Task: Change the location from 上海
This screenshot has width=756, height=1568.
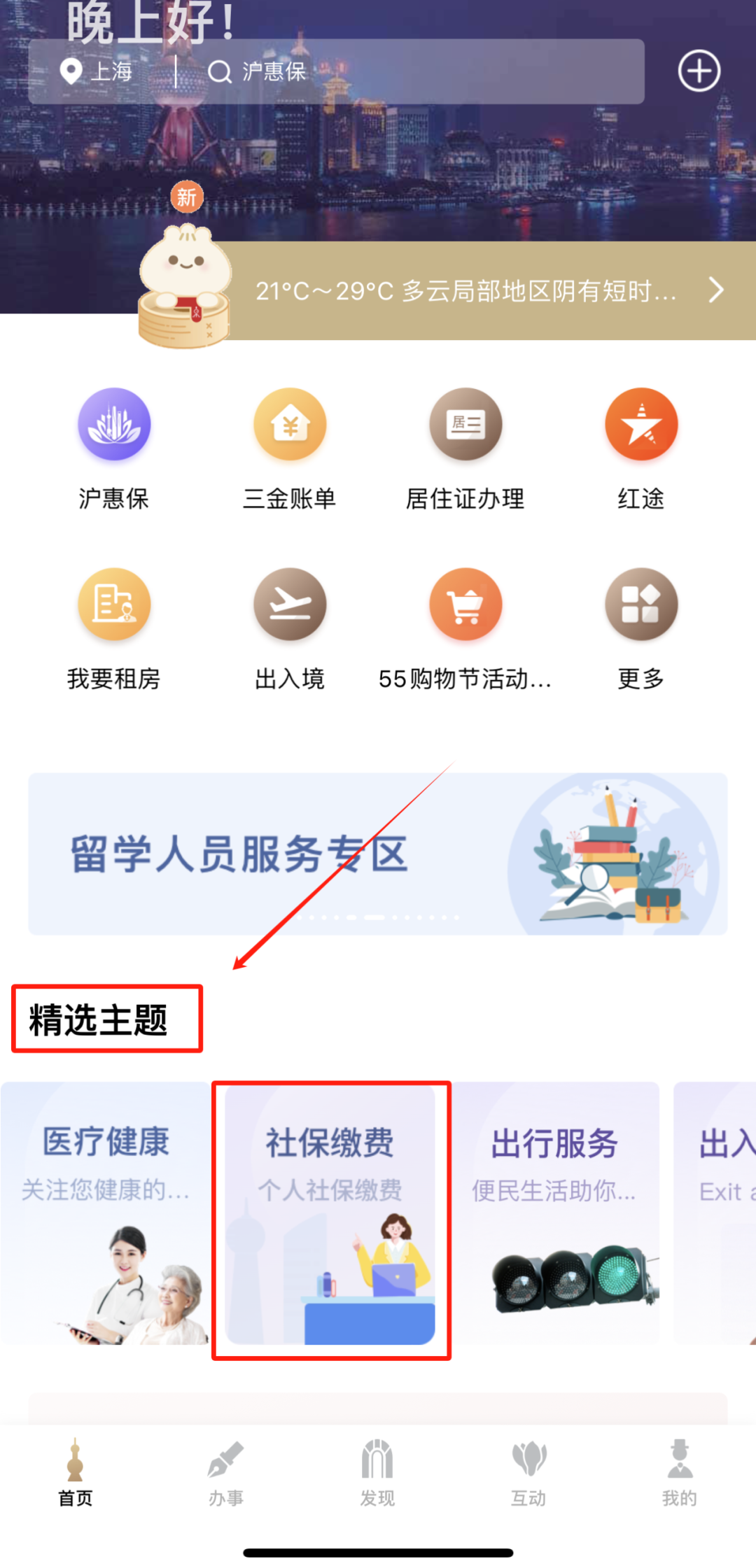Action: coord(98,71)
